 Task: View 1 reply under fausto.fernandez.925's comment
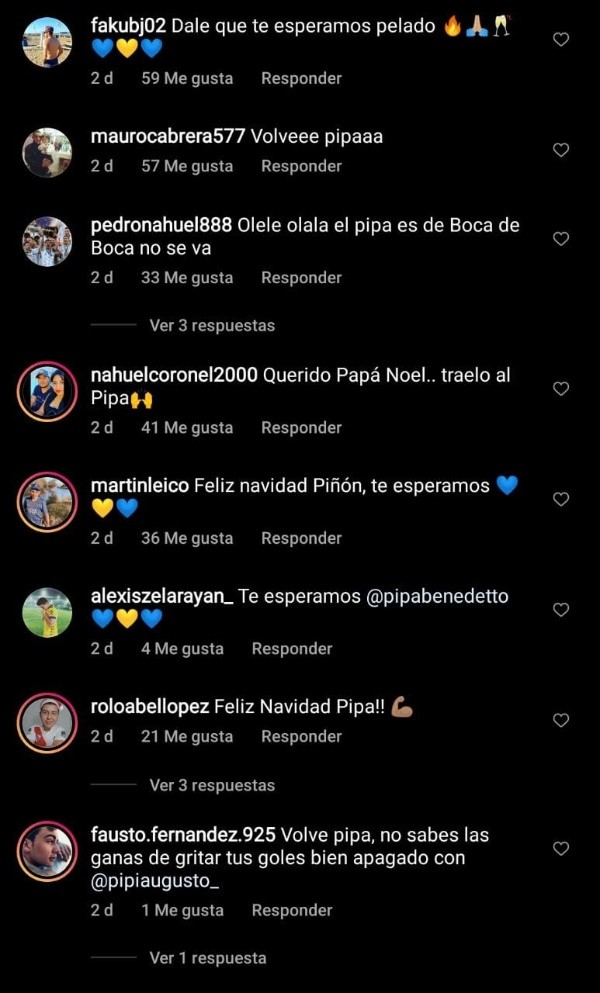[x=207, y=958]
